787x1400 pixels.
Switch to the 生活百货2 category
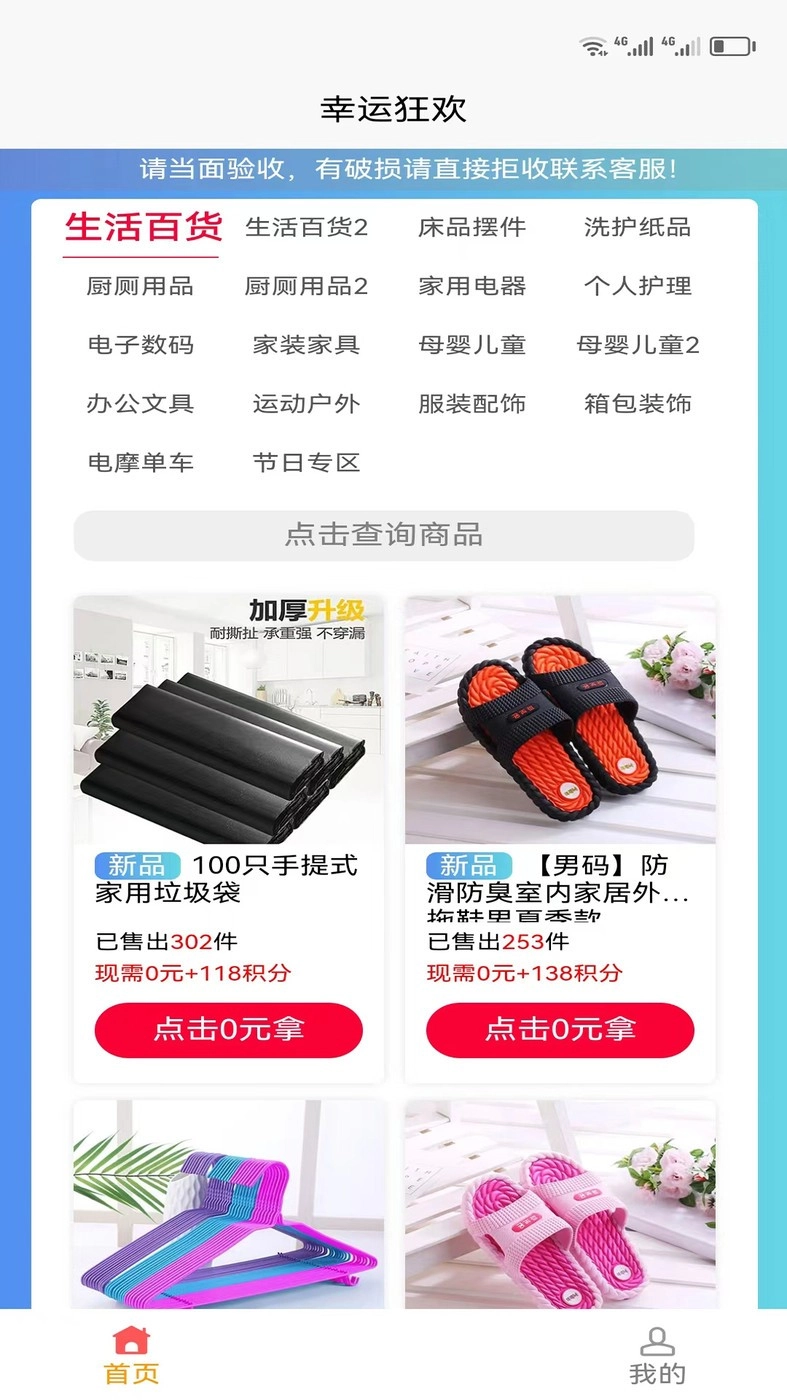[x=306, y=227]
